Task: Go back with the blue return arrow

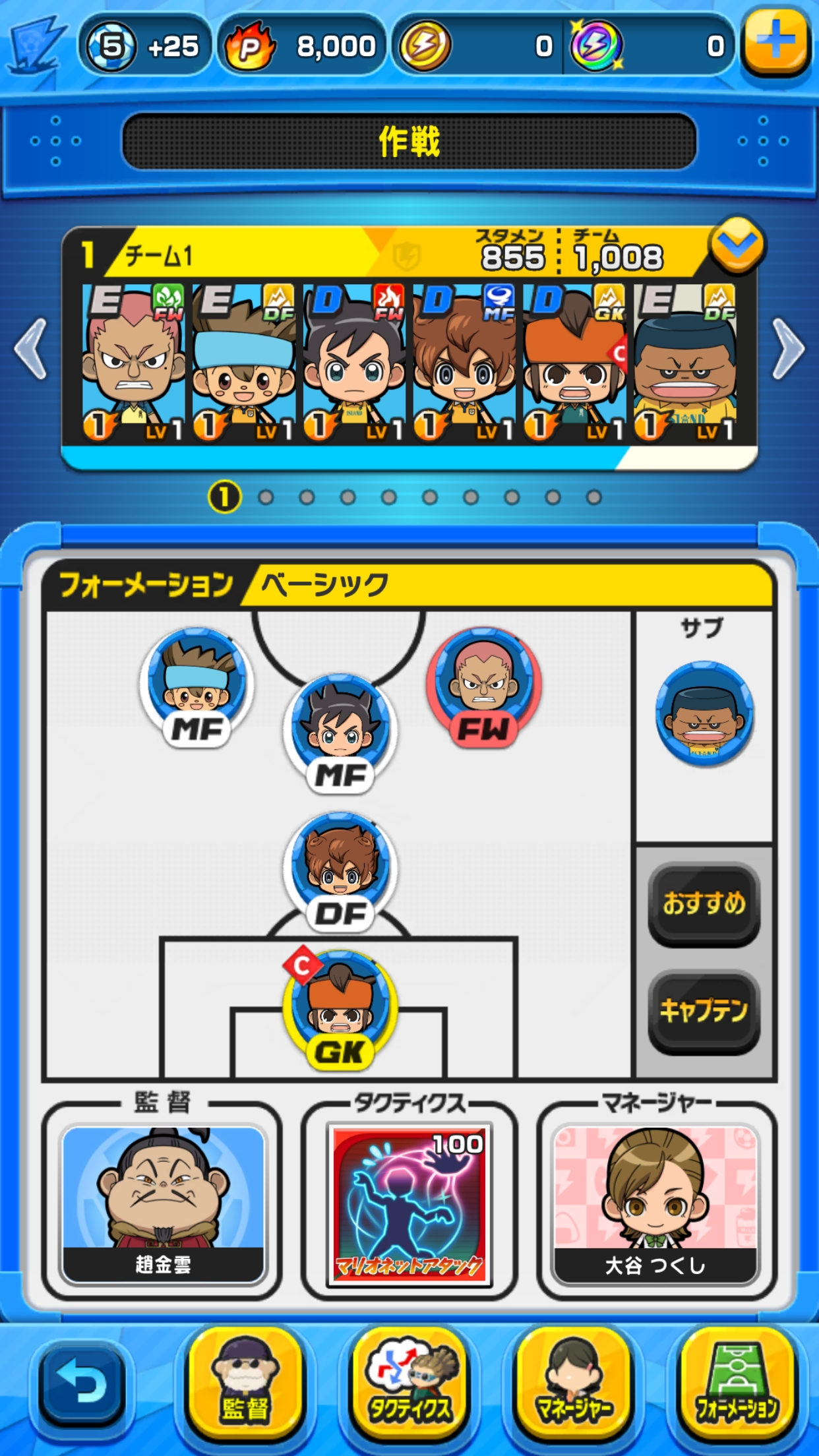Action: click(81, 1385)
